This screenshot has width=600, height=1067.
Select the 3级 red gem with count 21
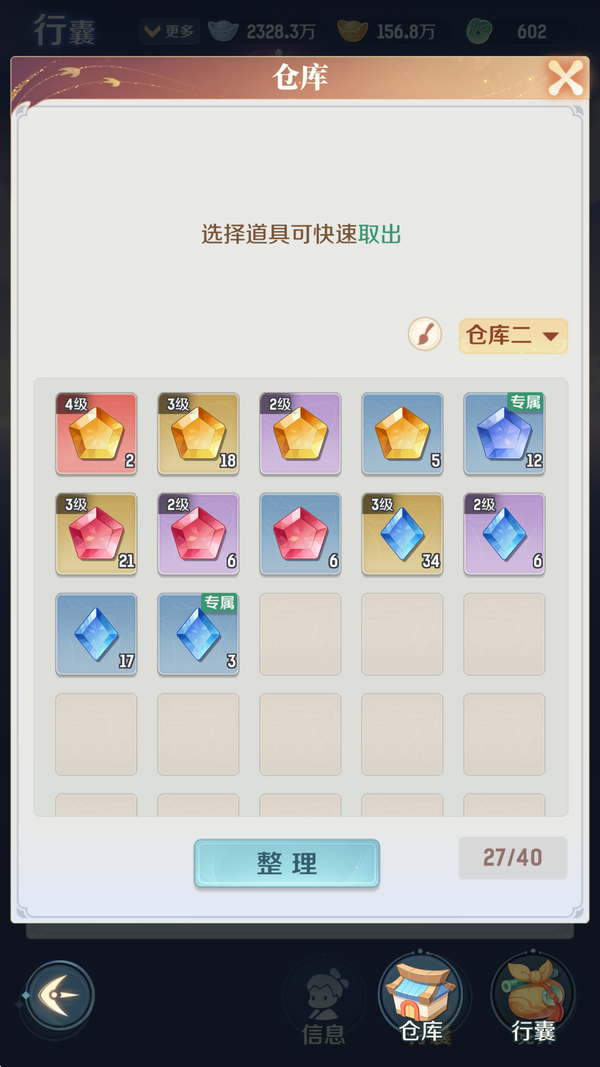click(x=96, y=534)
